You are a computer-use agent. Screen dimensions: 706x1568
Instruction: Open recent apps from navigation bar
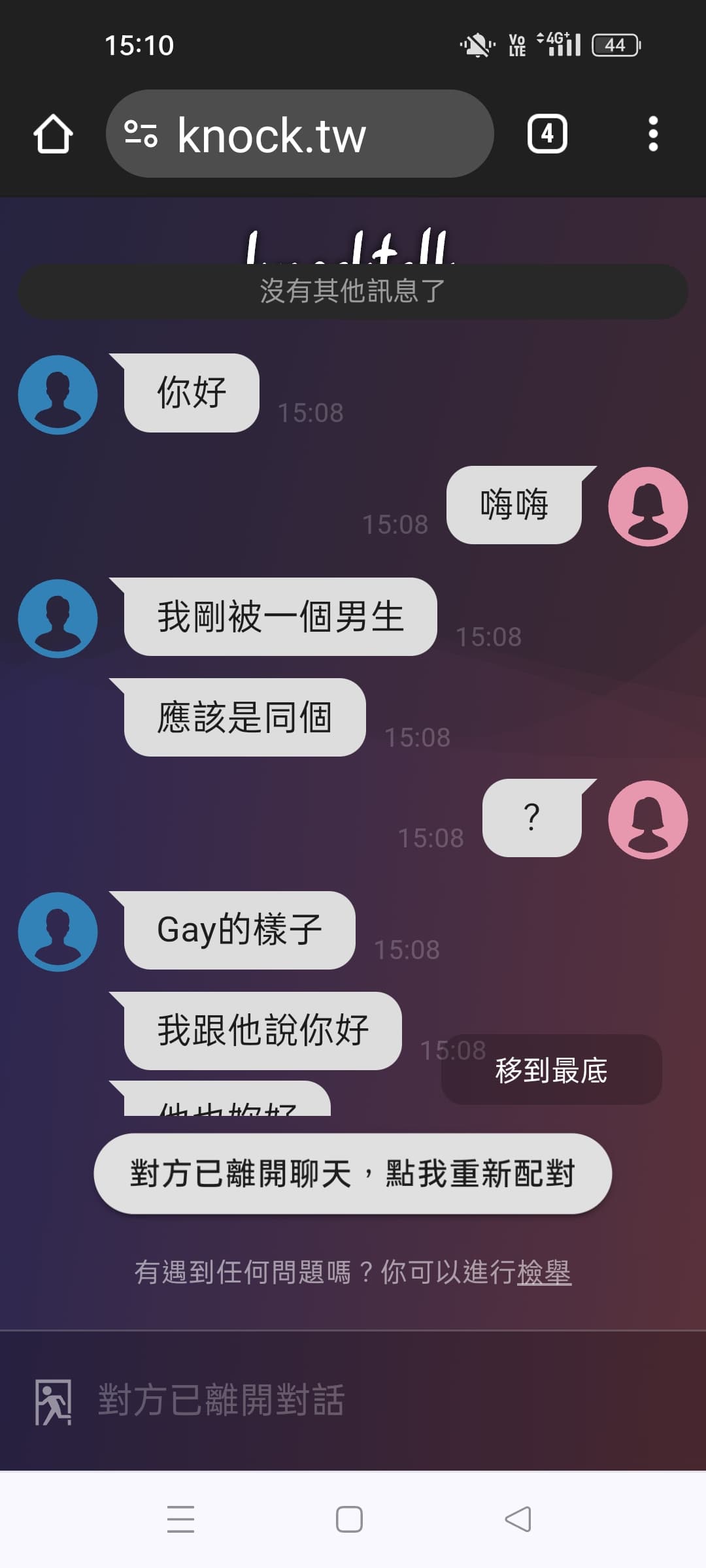180,1519
